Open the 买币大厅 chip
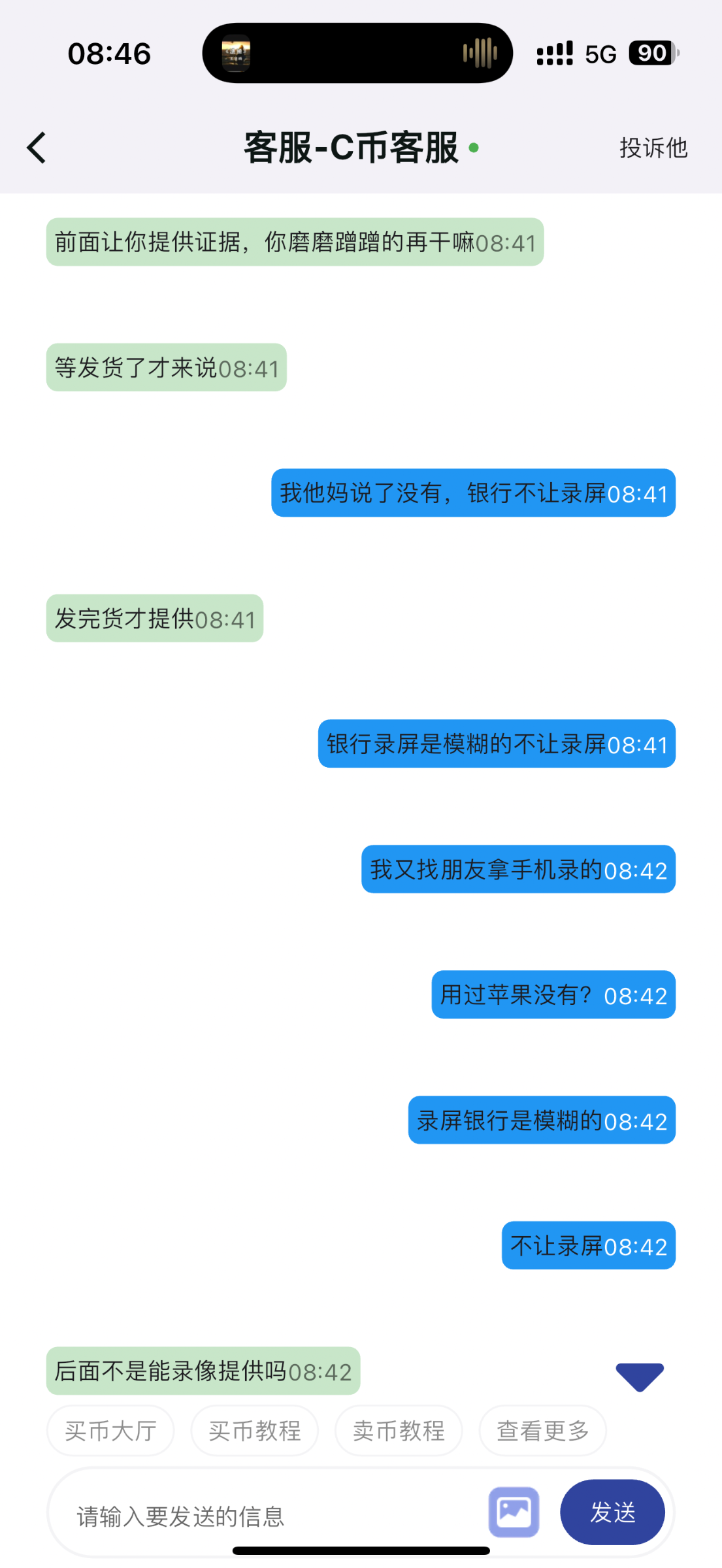 (110, 1431)
